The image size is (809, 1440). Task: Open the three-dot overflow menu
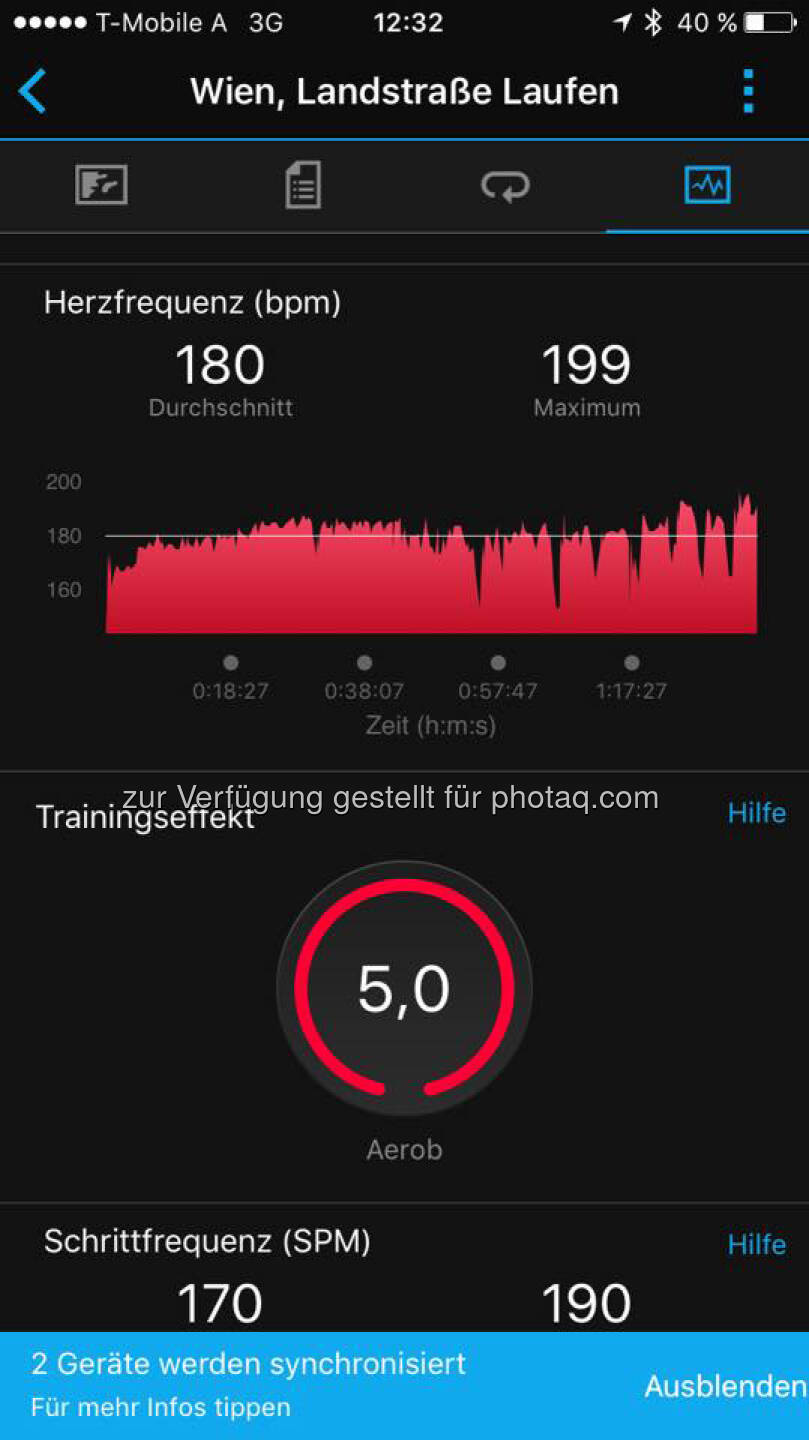[748, 92]
